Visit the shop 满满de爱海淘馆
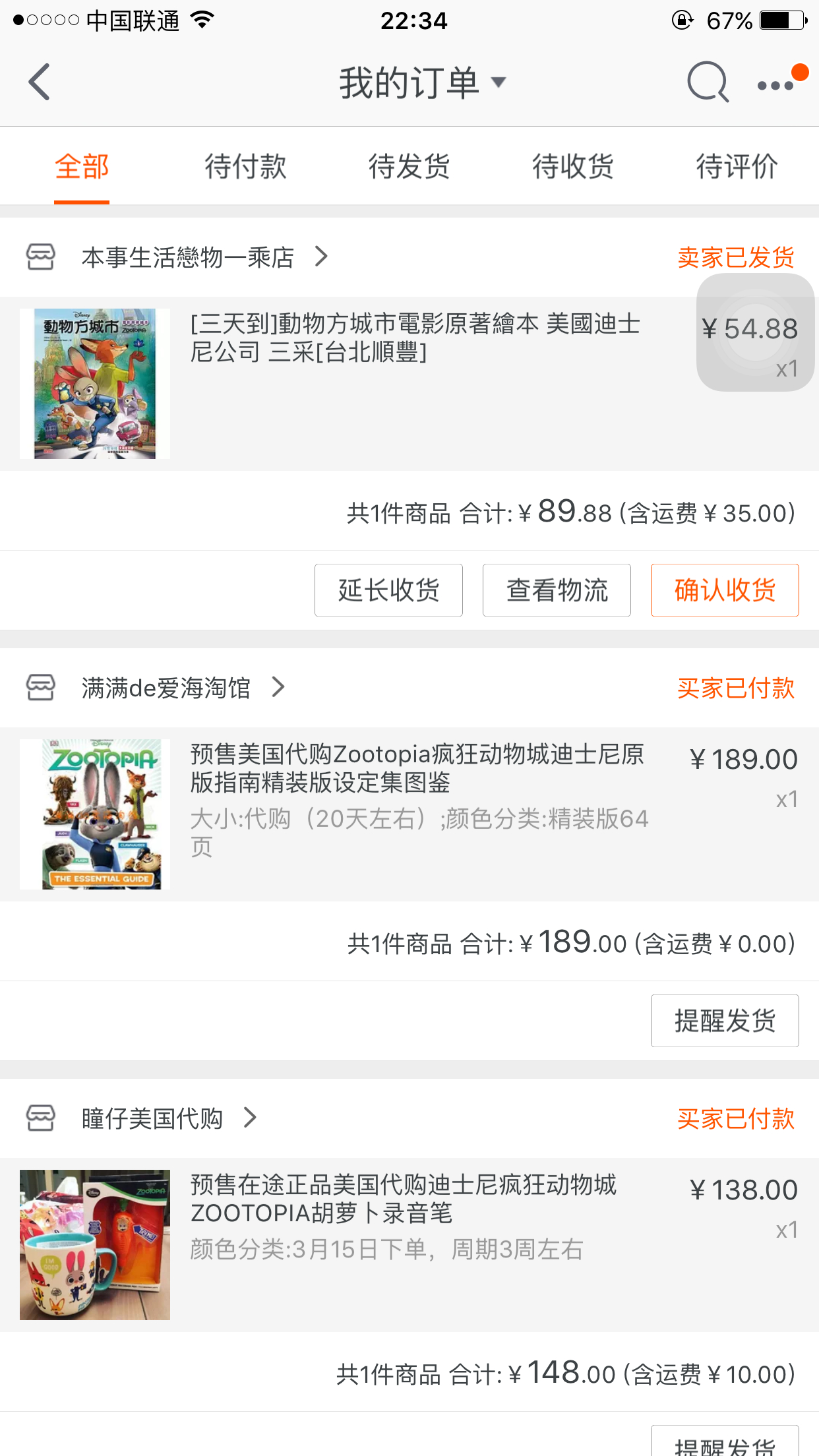This screenshot has height=1456, width=819. click(166, 688)
